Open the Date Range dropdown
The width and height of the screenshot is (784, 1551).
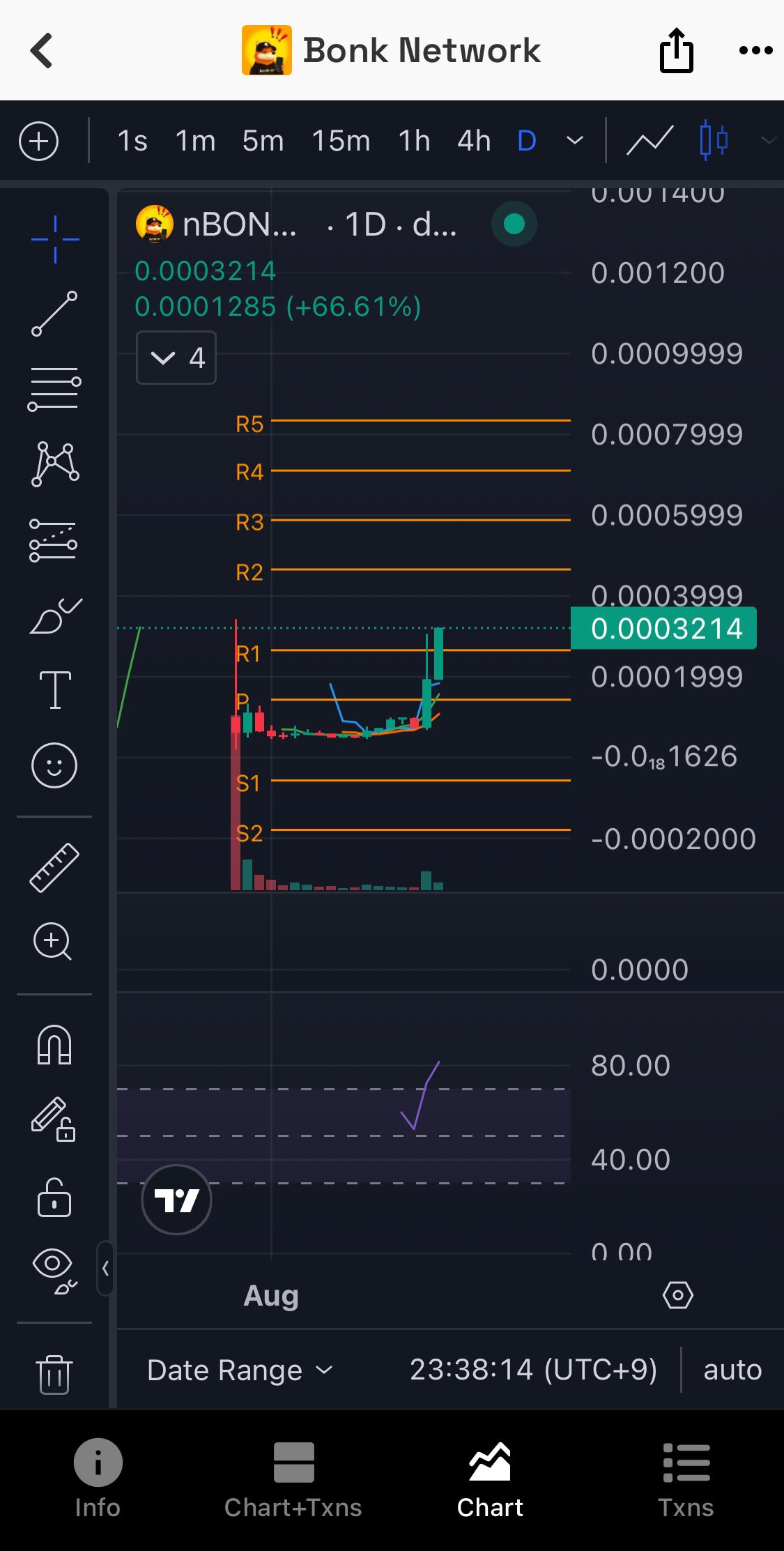click(x=240, y=1370)
